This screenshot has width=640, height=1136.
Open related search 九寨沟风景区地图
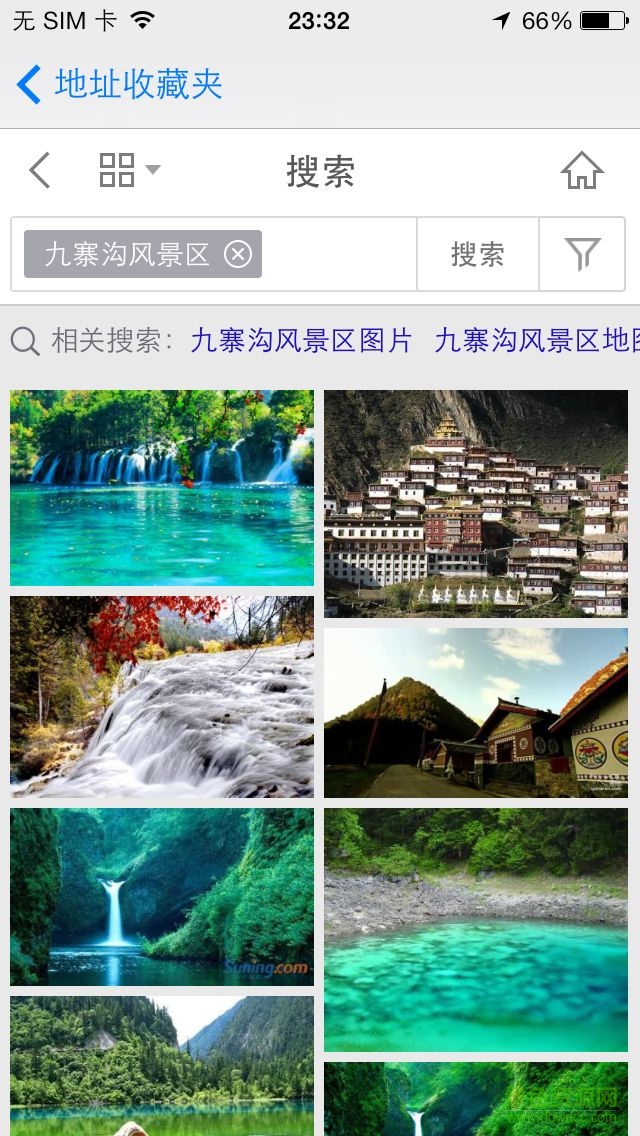click(536, 341)
